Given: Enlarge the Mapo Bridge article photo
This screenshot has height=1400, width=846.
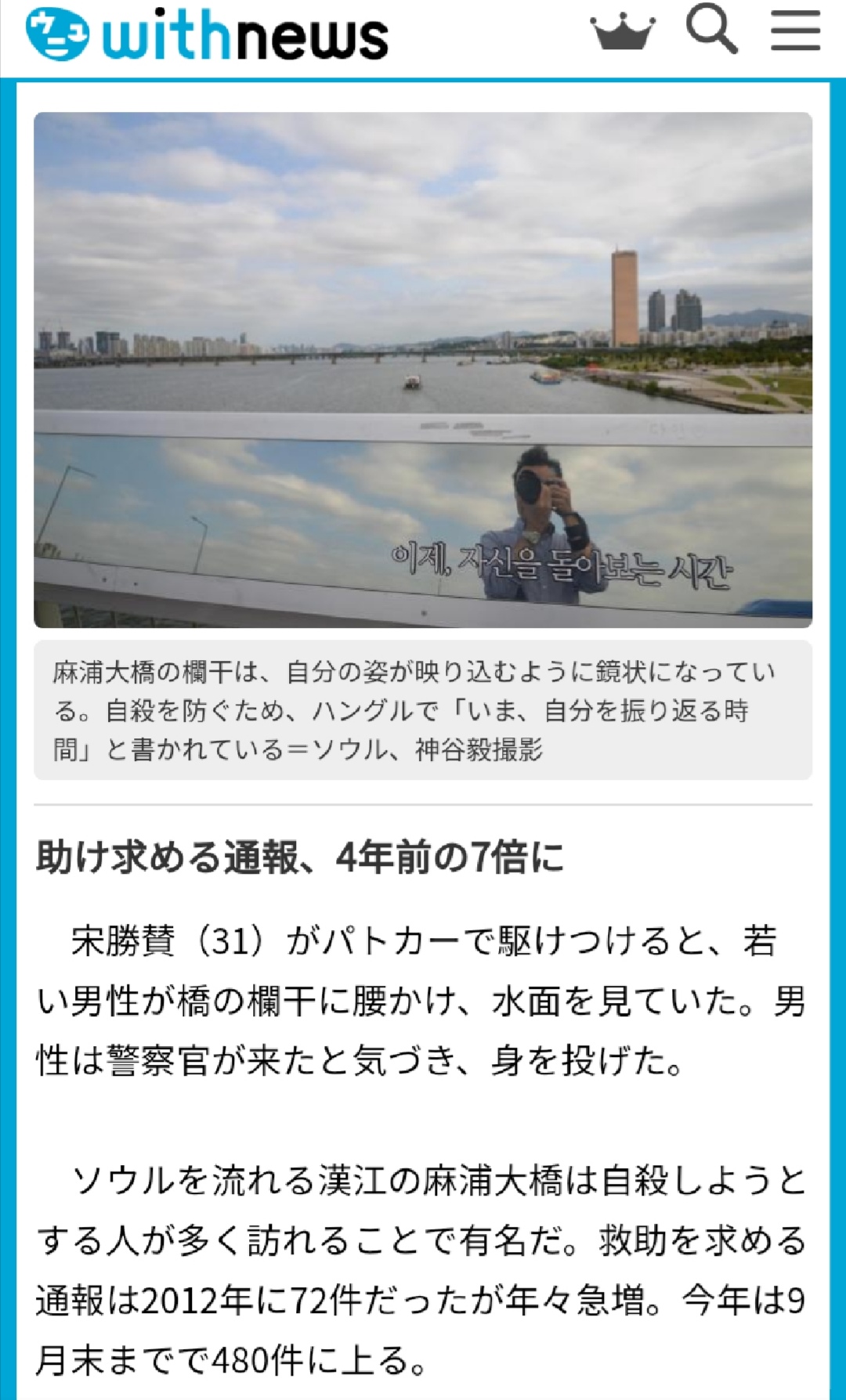Looking at the screenshot, I should click(x=423, y=370).
